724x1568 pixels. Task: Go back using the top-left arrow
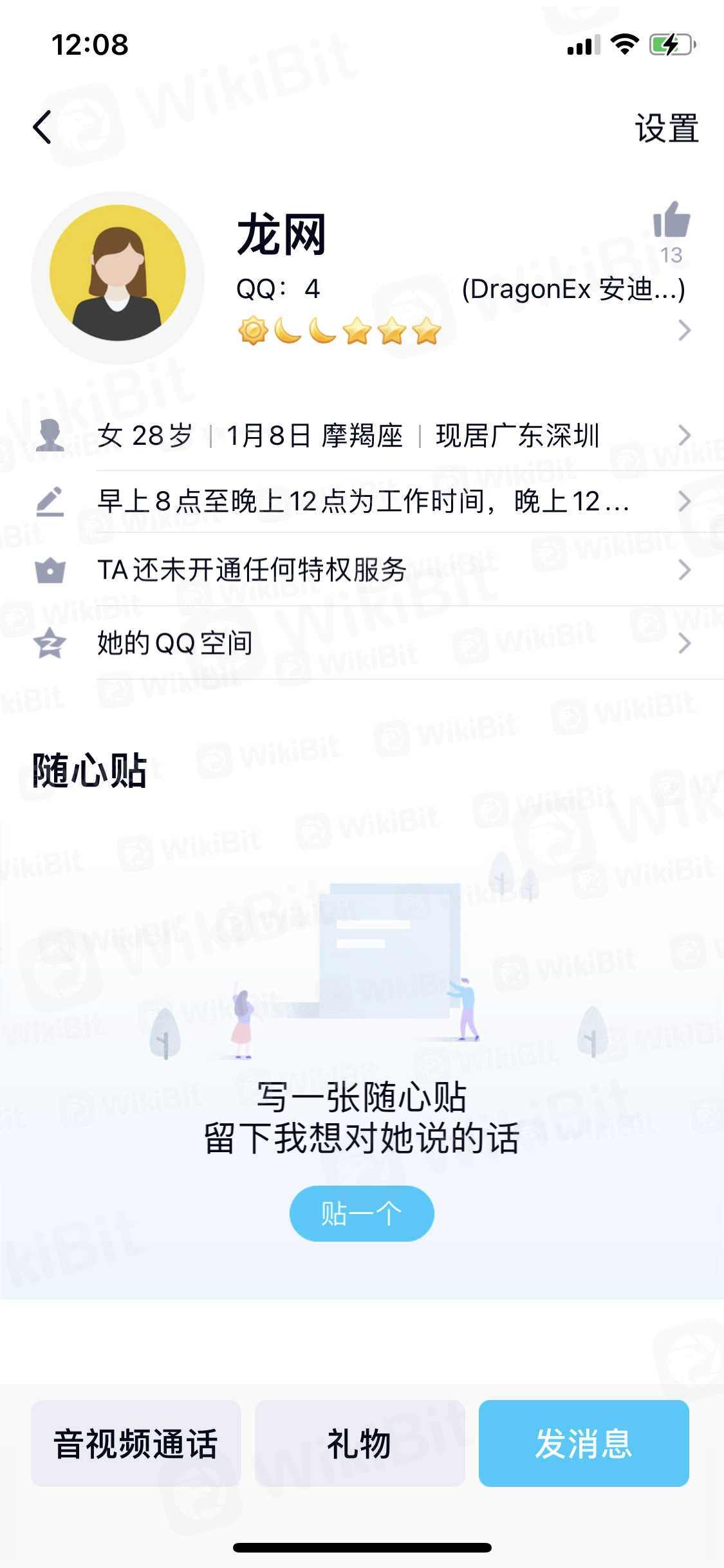(42, 127)
